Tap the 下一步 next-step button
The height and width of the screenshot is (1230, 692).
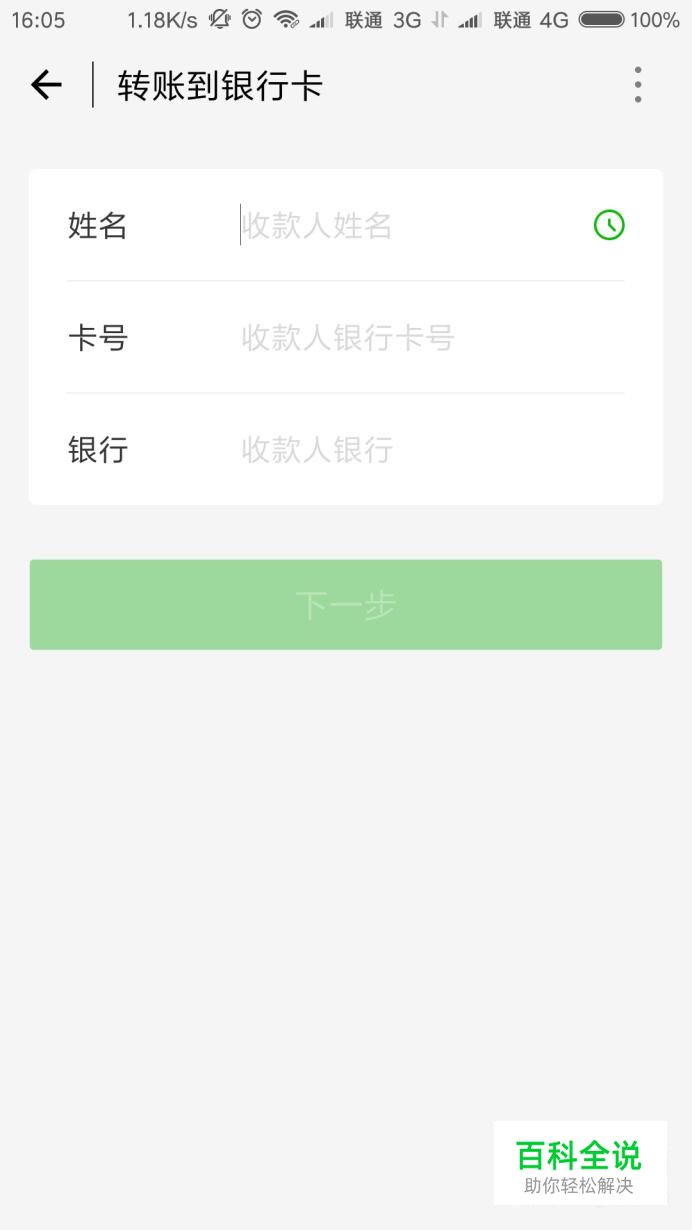tap(346, 605)
